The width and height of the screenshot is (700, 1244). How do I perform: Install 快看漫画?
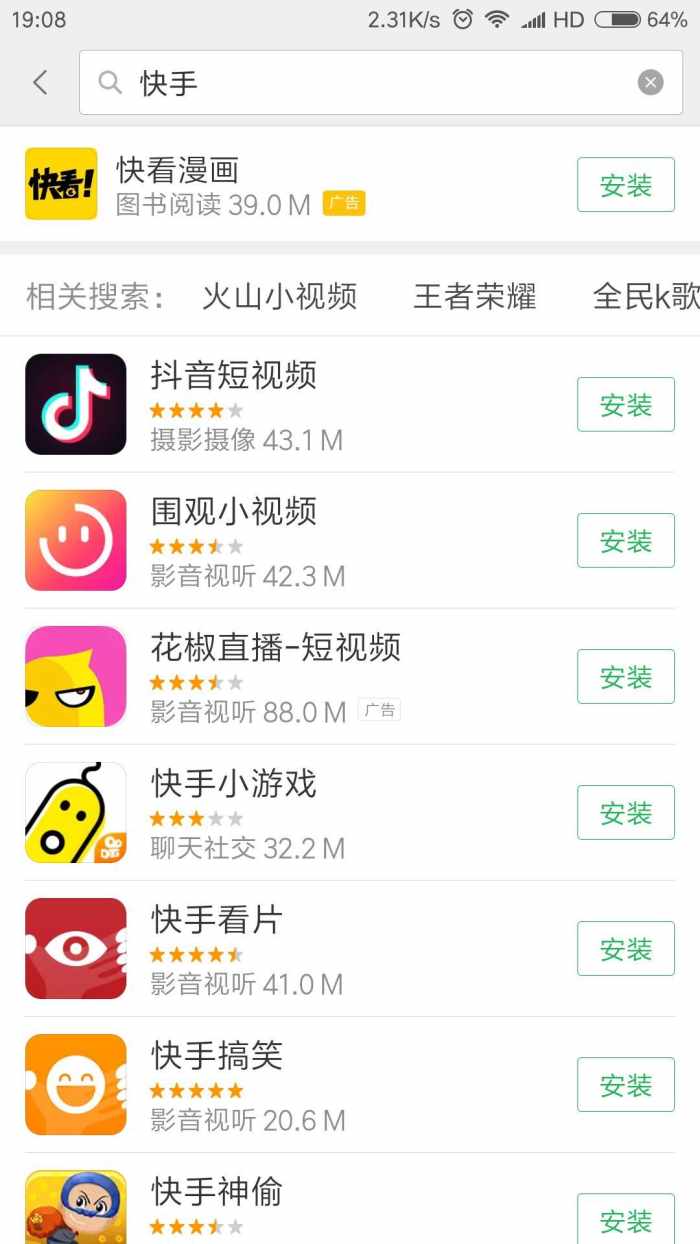pos(625,185)
